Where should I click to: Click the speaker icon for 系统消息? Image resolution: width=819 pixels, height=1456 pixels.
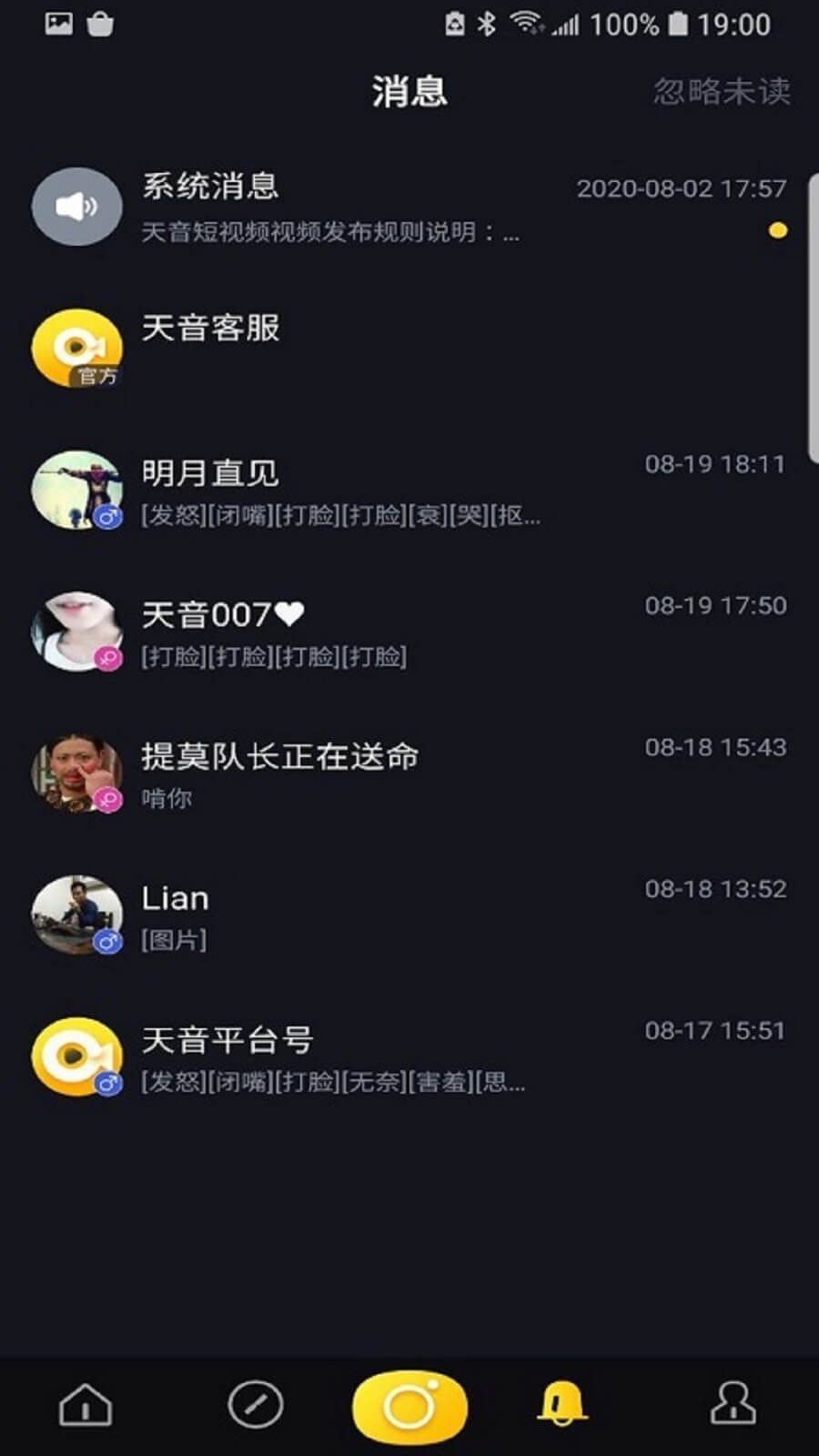coord(76,207)
